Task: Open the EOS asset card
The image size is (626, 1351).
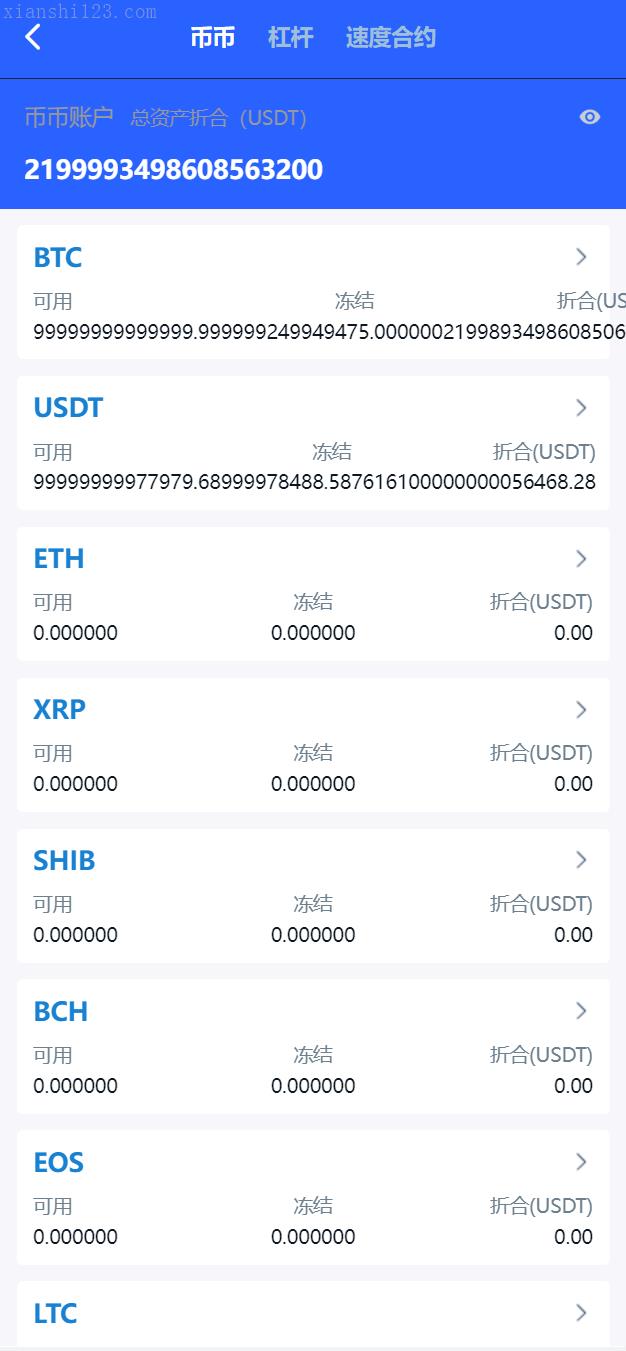Action: 313,1198
